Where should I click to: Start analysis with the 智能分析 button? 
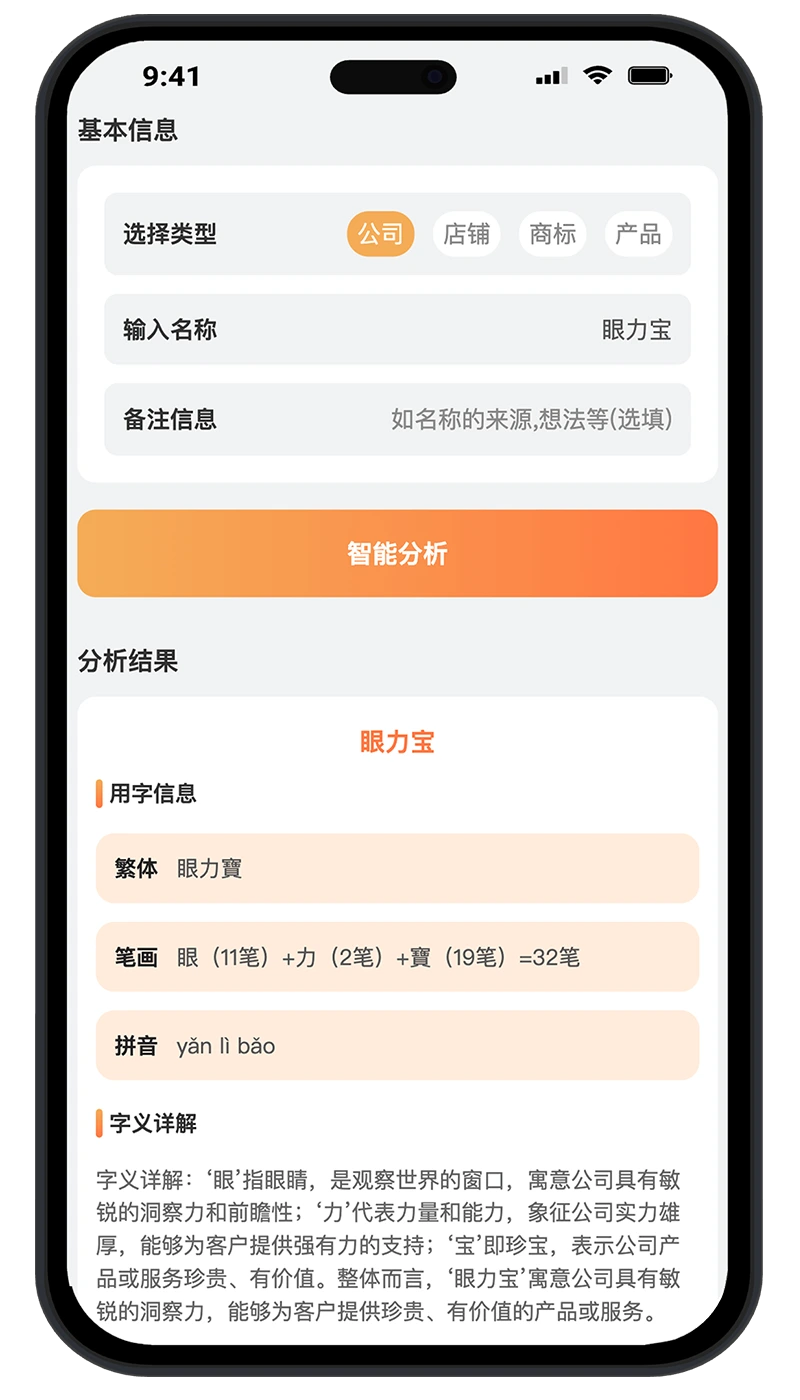(397, 553)
